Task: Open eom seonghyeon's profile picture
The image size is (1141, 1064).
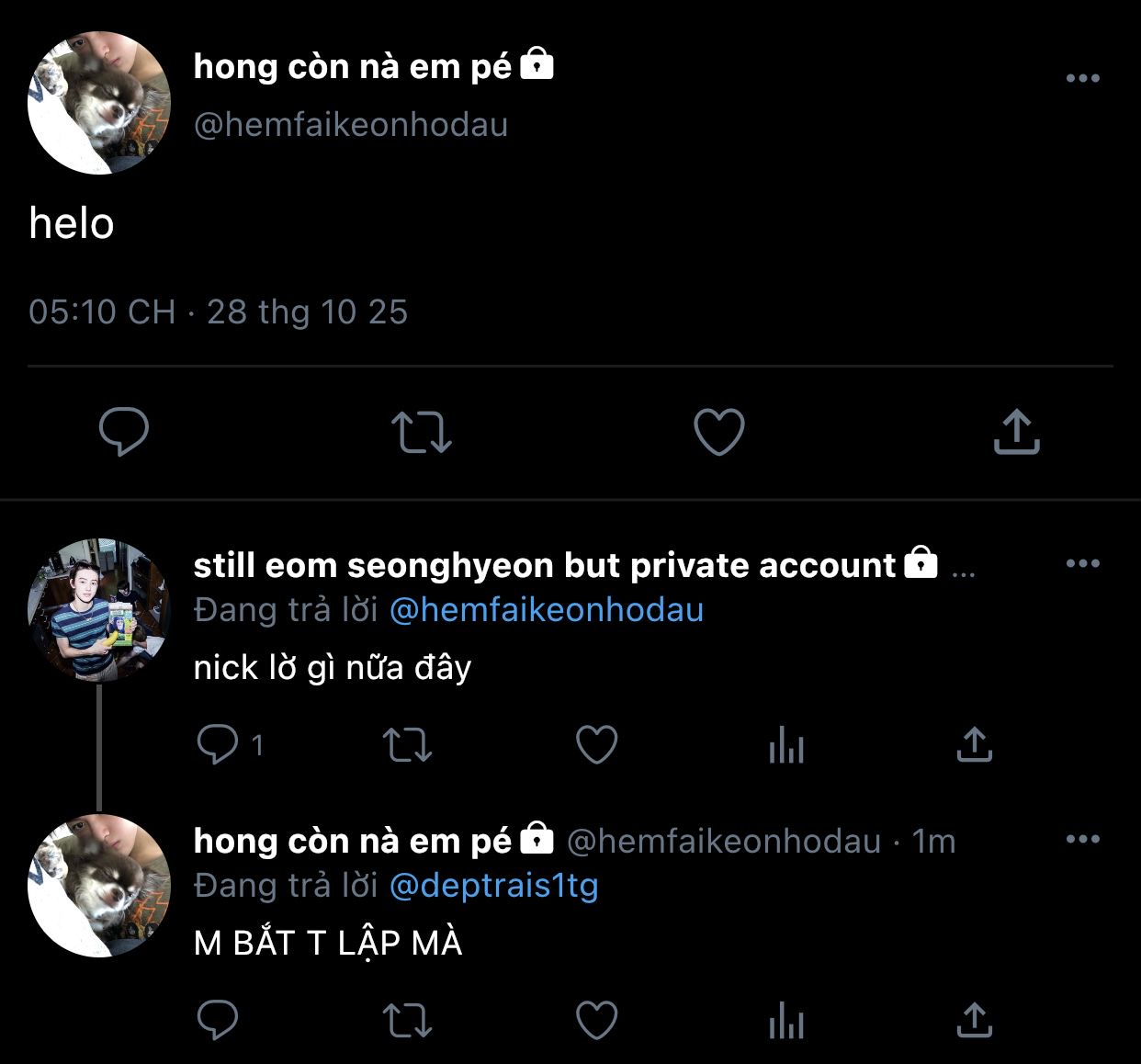Action: (99, 610)
